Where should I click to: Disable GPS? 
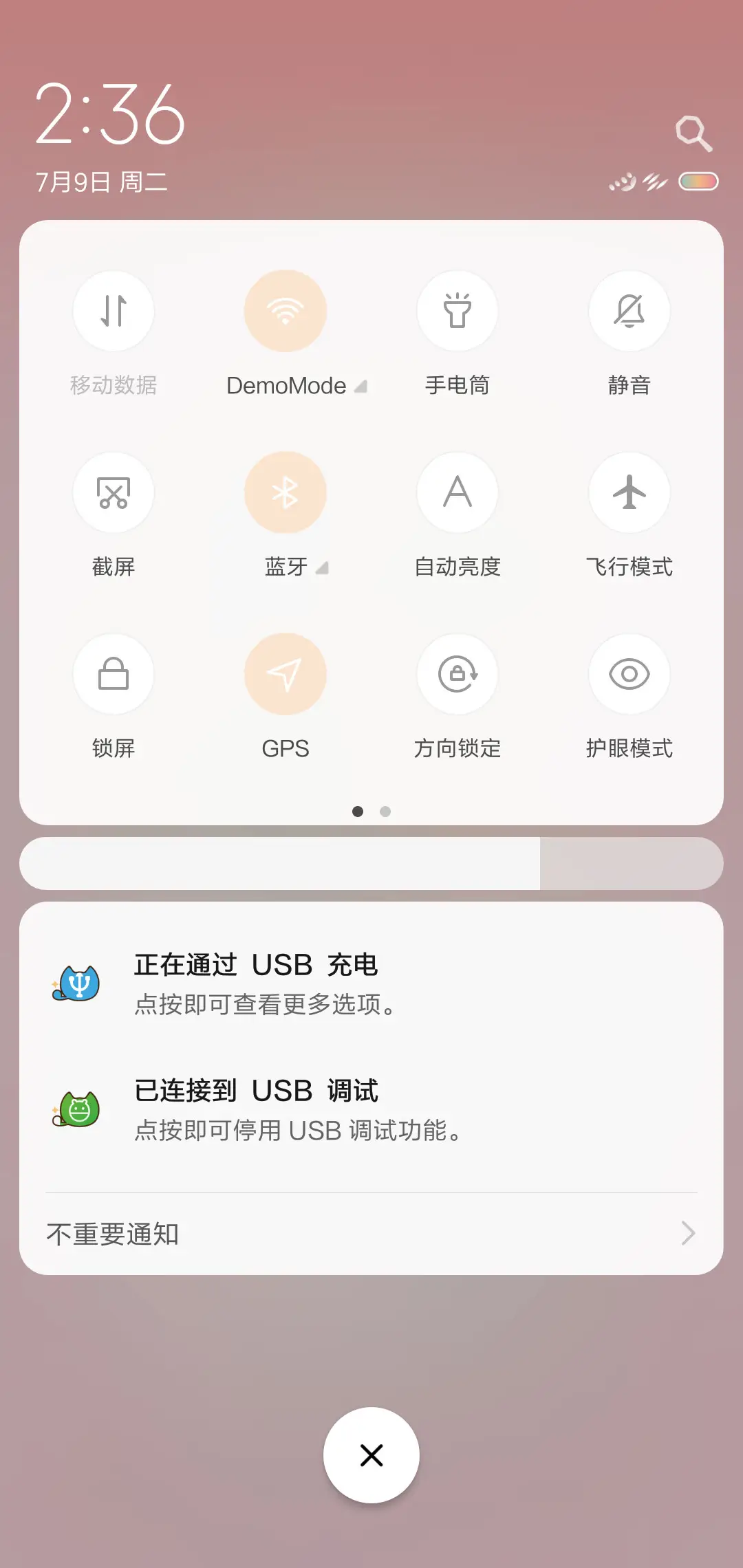[286, 674]
